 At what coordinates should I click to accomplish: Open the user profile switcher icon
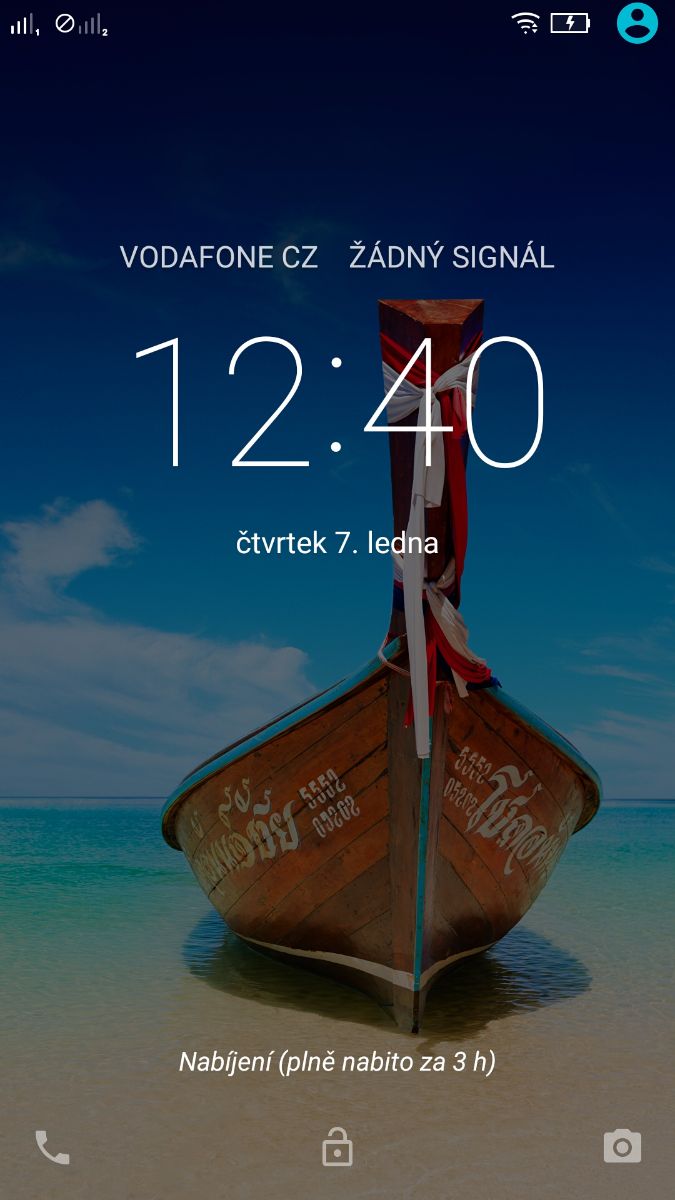[x=637, y=23]
